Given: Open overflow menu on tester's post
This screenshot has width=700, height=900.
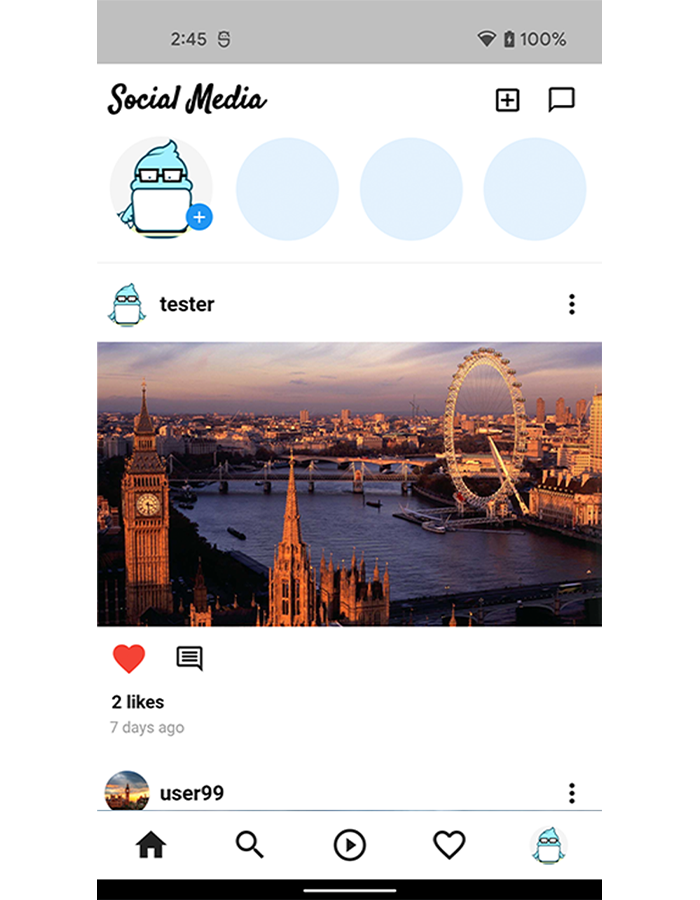Looking at the screenshot, I should click(x=572, y=304).
